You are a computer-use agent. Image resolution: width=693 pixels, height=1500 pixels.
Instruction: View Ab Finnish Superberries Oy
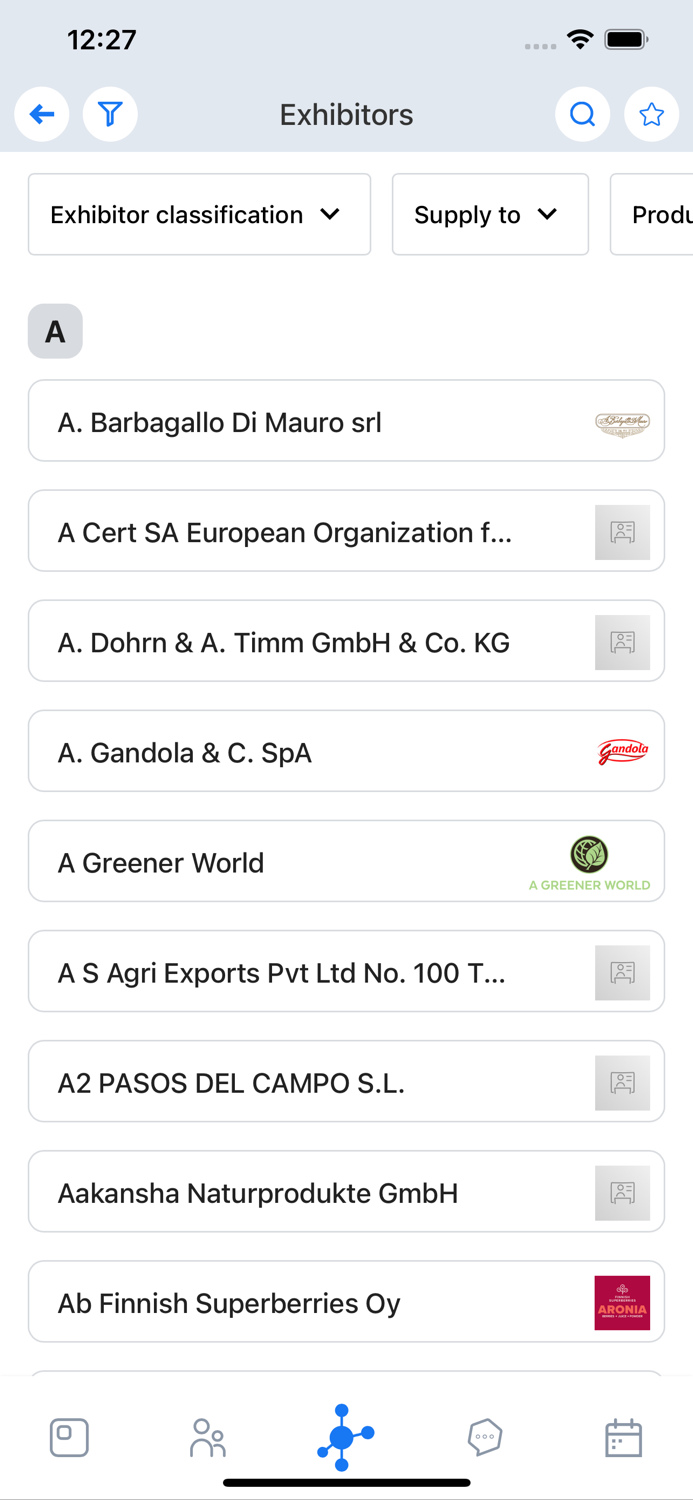tap(346, 1301)
